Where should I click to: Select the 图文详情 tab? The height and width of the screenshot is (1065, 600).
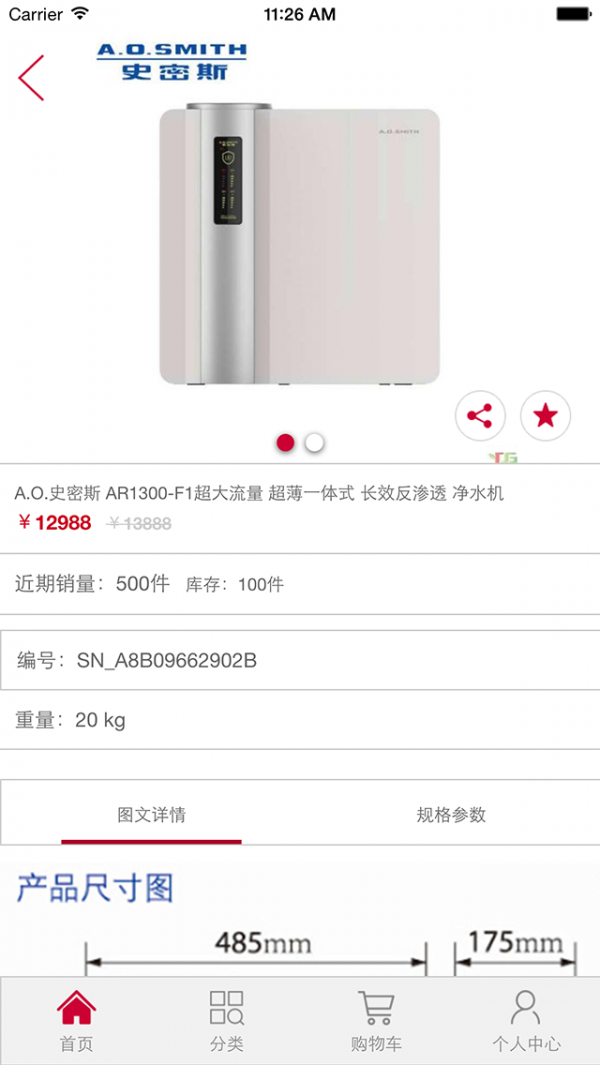tap(151, 814)
